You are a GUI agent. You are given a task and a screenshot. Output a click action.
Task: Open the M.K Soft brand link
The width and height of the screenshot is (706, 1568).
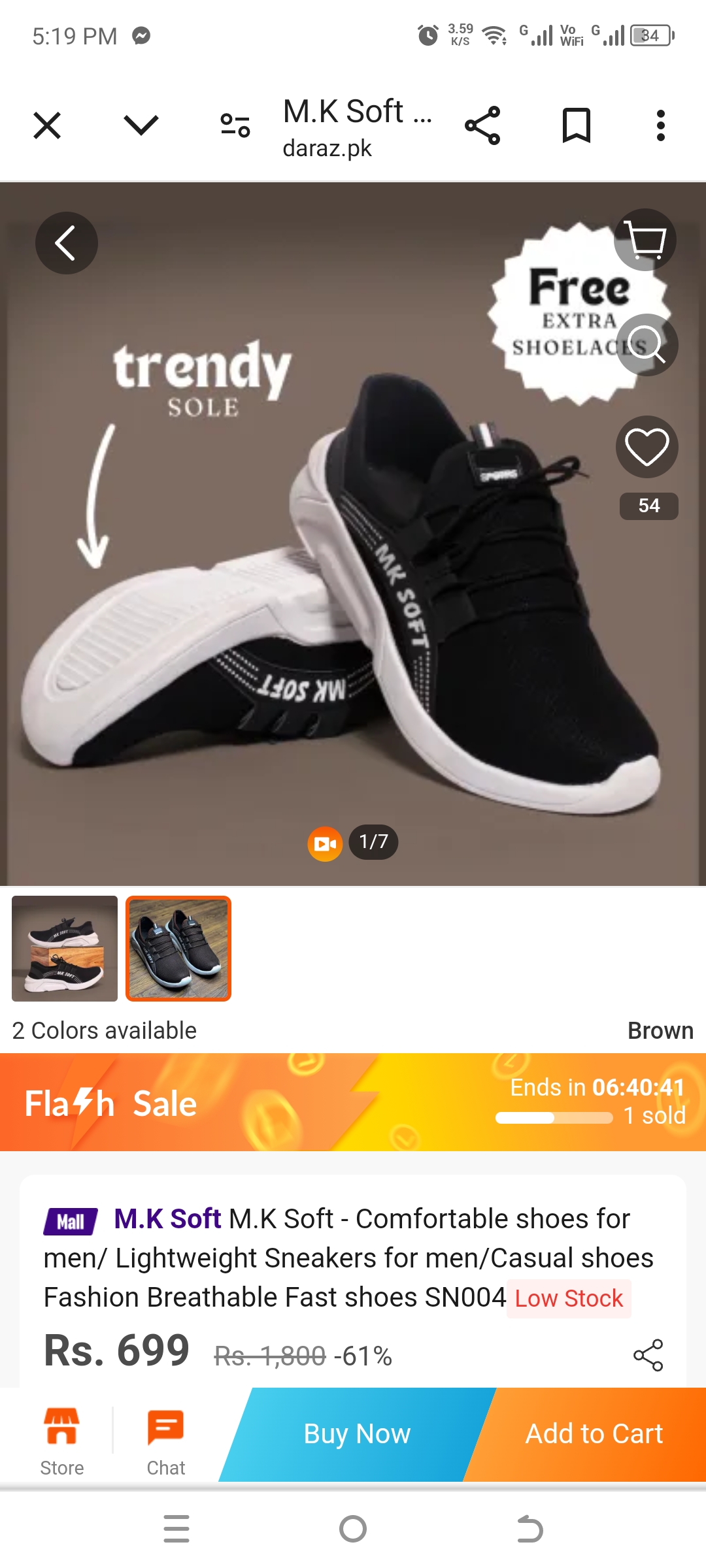[x=167, y=1219]
